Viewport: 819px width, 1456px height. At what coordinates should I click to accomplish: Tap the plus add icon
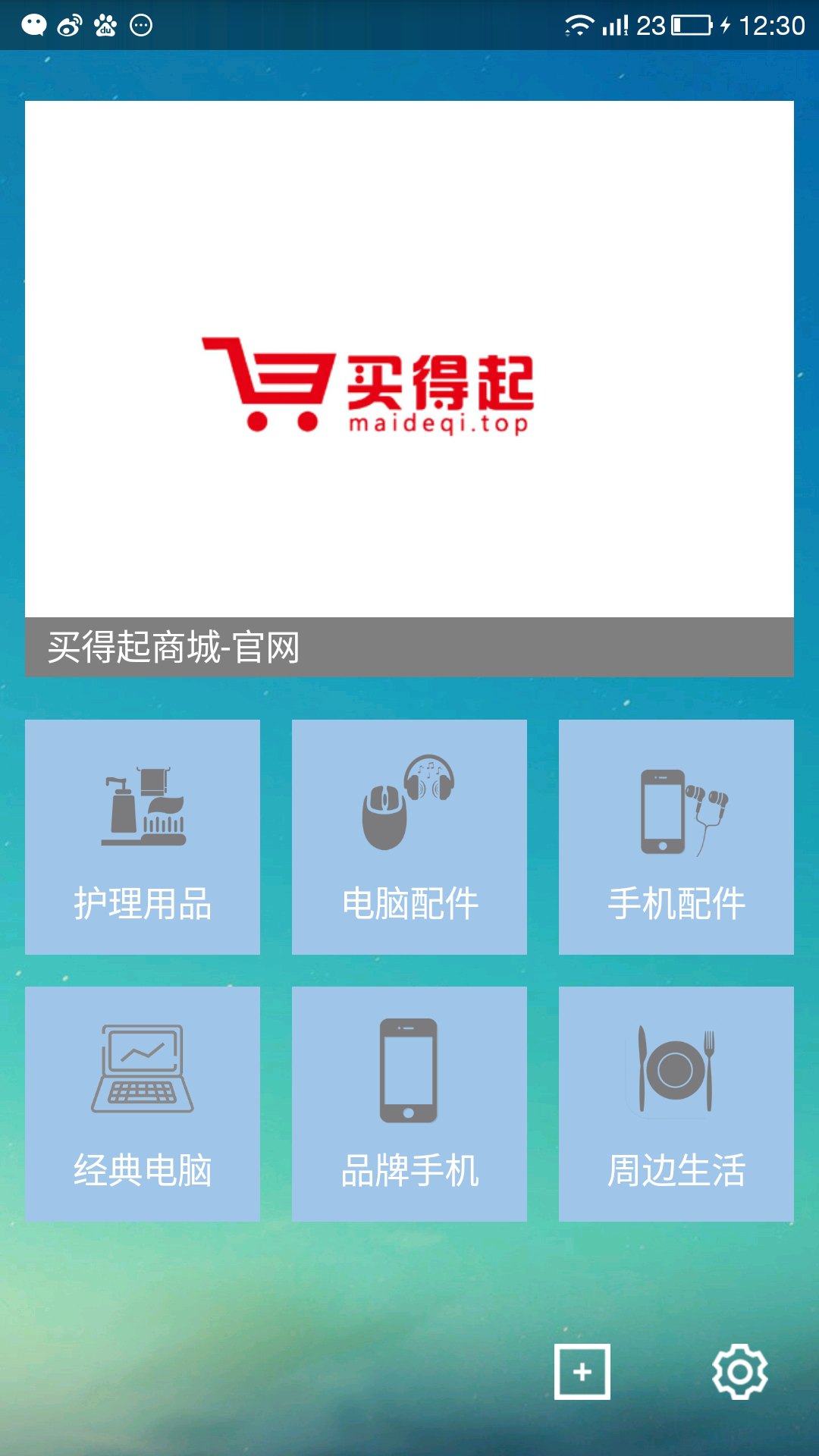tap(582, 1372)
